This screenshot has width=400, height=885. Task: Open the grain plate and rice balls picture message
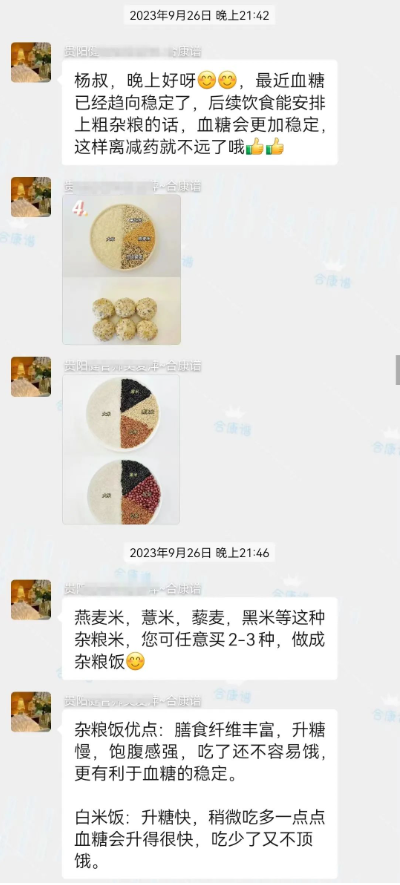pyautogui.click(x=121, y=269)
